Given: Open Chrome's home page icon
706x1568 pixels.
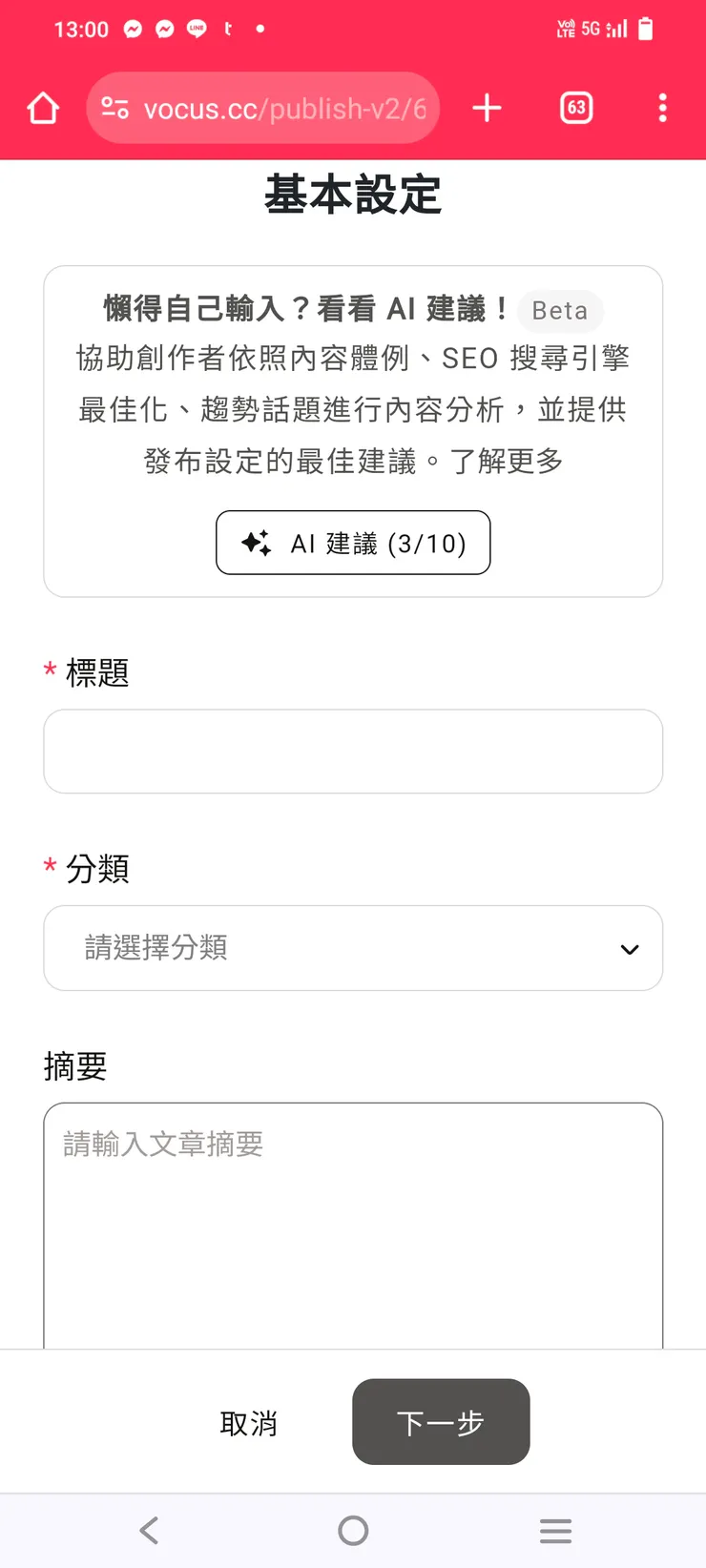Looking at the screenshot, I should tap(42, 108).
